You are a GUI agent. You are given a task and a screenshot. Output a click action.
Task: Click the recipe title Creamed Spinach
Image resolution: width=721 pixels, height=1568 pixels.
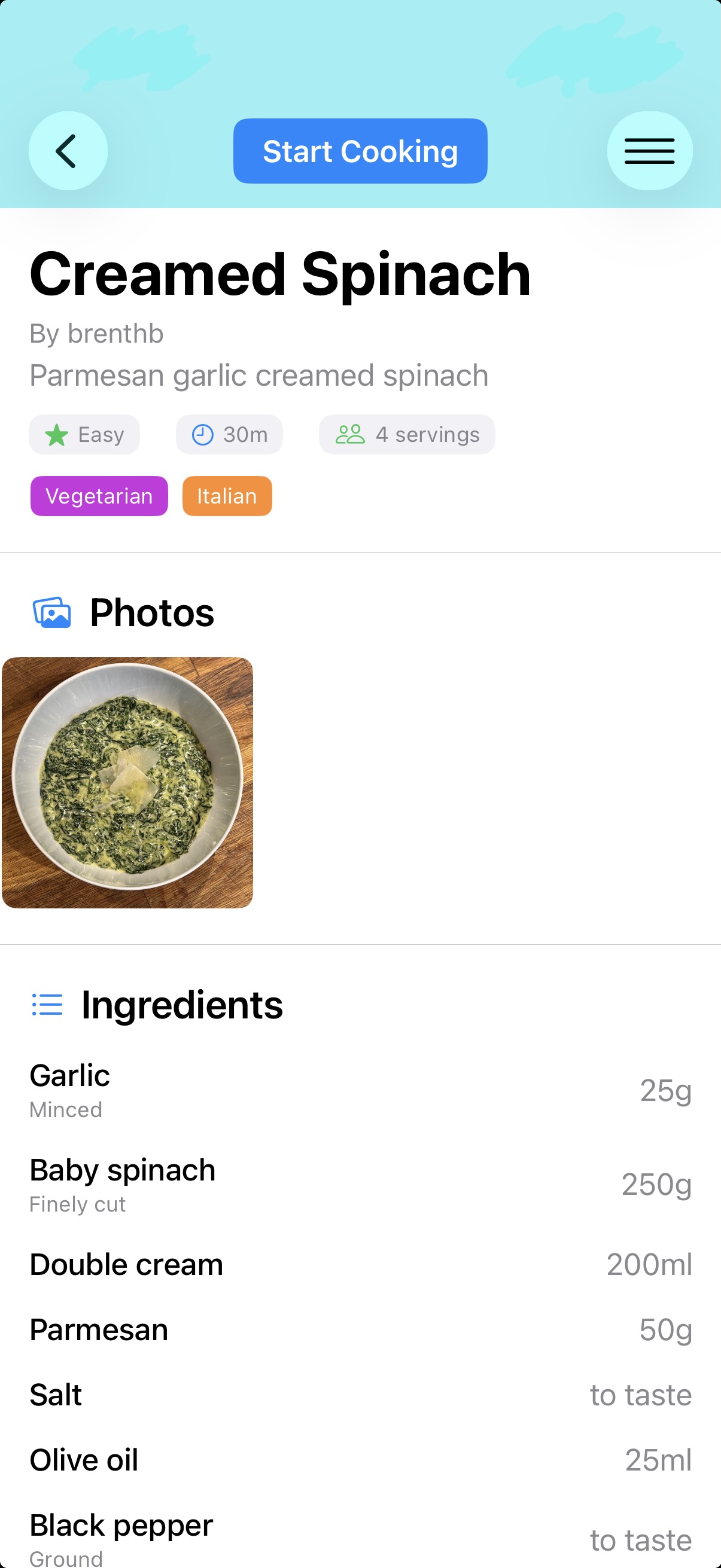tap(280, 274)
